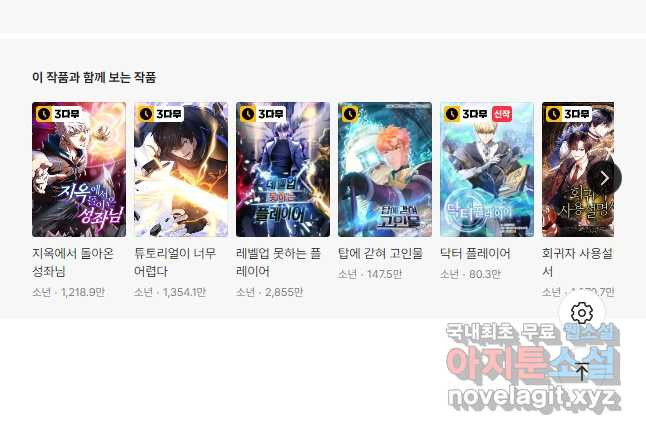
Task: Show next recommended works with arrow
Action: 604,178
